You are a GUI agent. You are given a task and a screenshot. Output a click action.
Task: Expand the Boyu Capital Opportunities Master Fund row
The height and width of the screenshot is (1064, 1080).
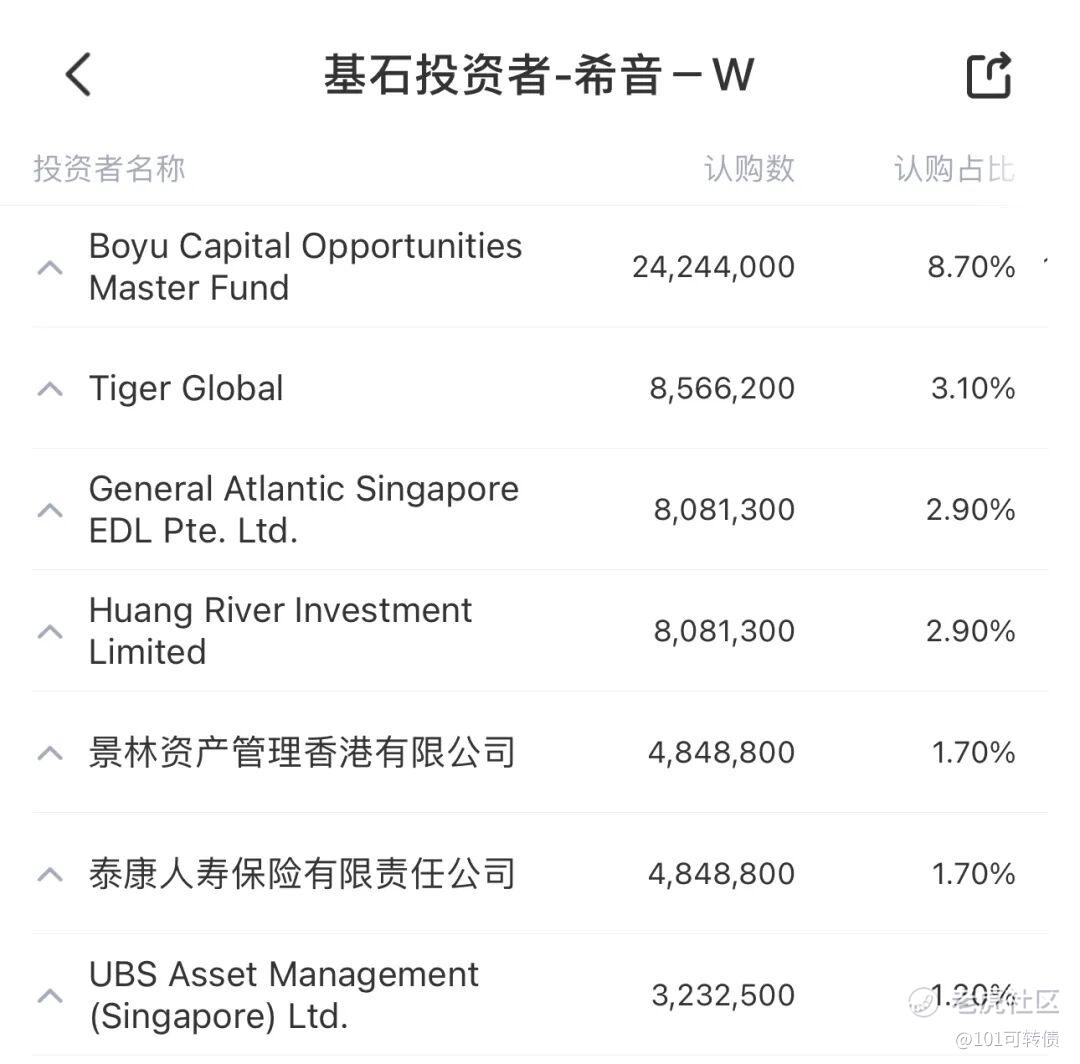[50, 267]
